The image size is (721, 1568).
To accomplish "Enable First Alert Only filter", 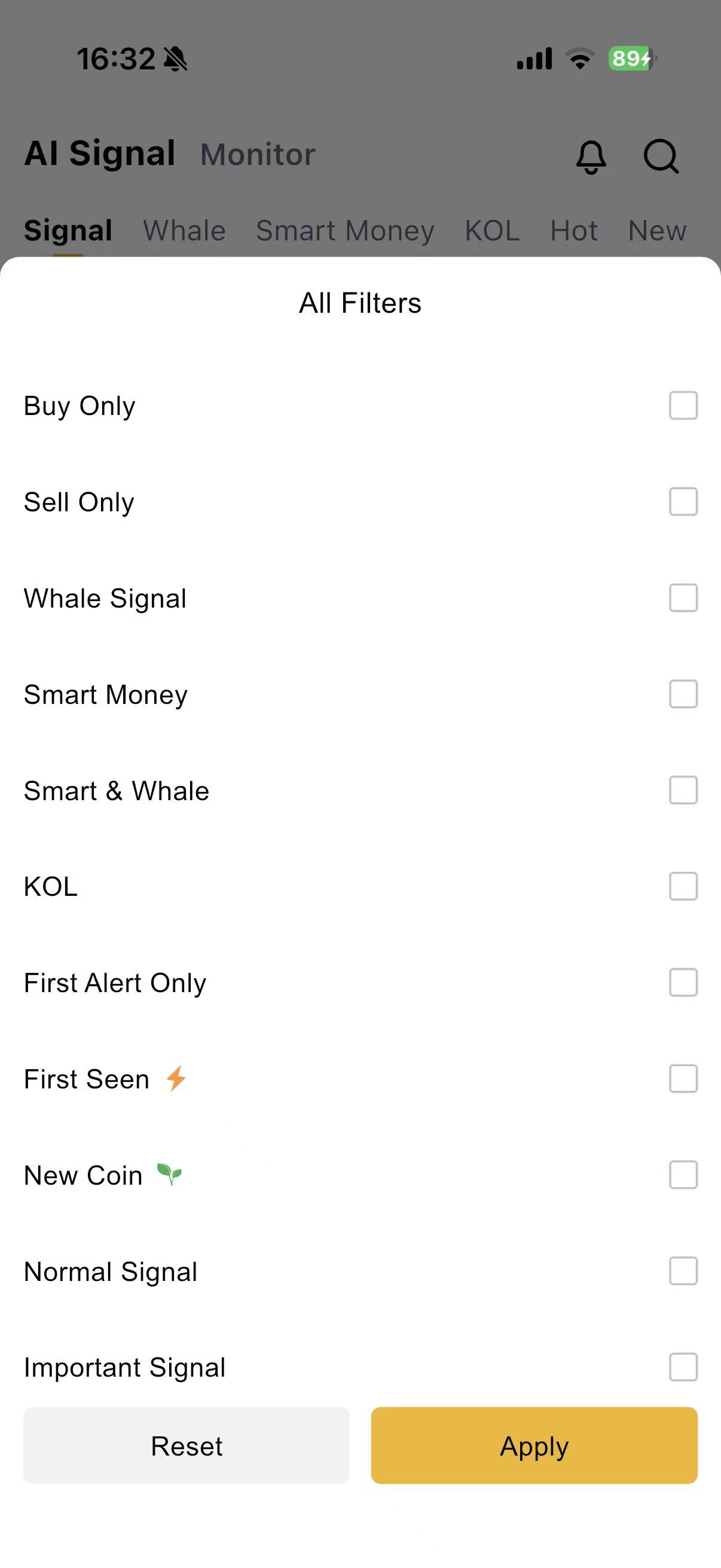I will [683, 983].
